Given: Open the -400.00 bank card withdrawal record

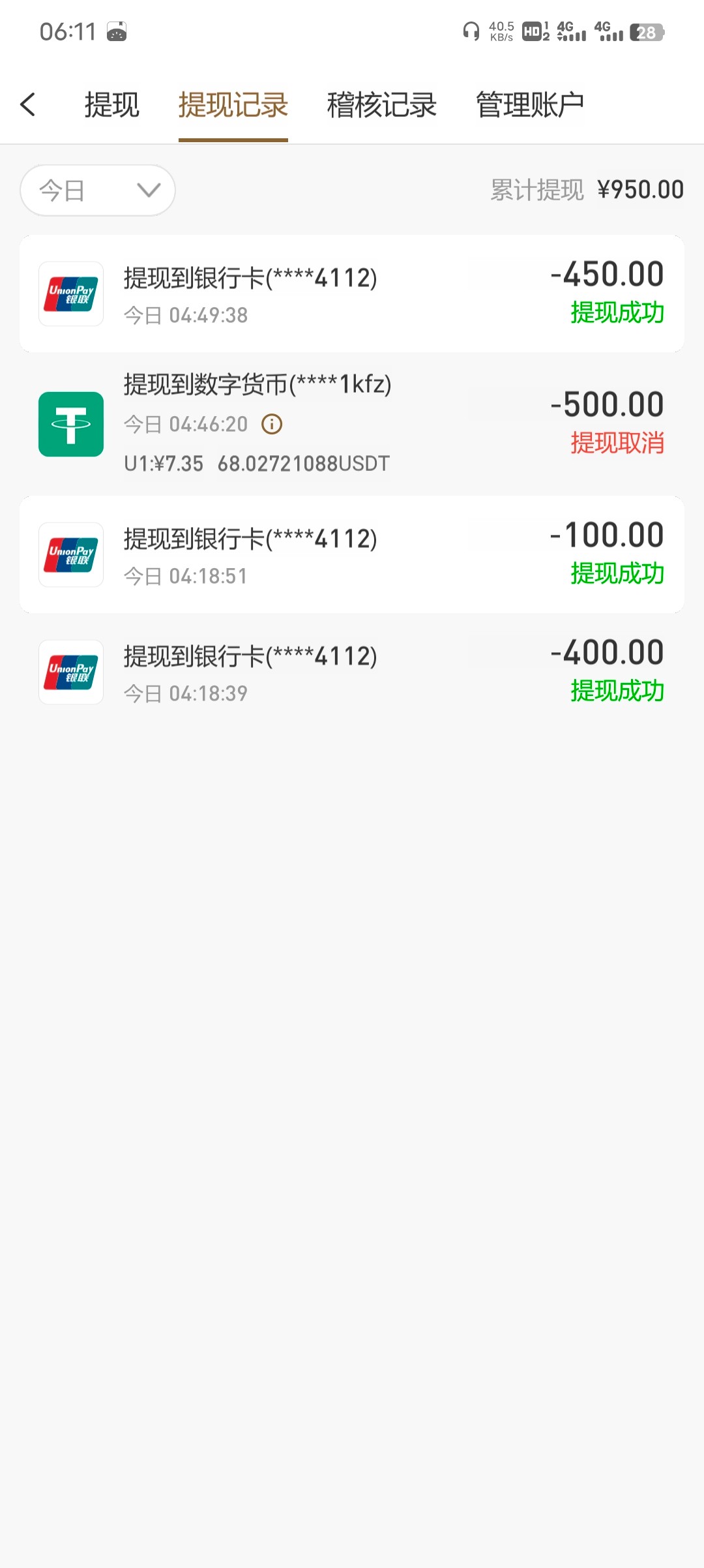Looking at the screenshot, I should 352,672.
